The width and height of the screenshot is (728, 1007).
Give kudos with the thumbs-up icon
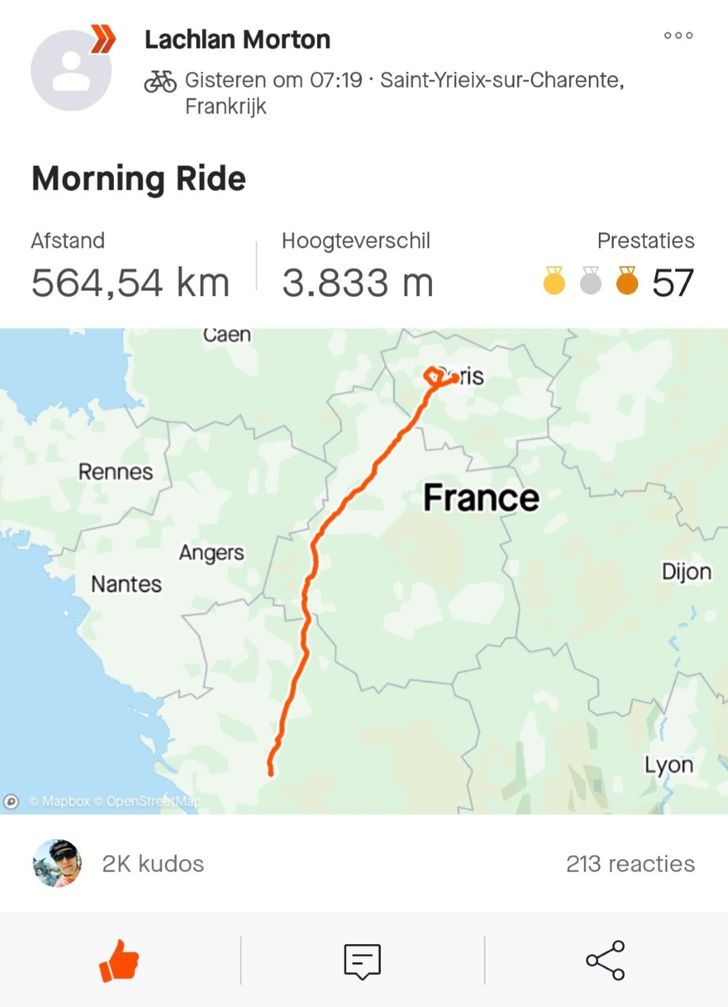(119, 961)
